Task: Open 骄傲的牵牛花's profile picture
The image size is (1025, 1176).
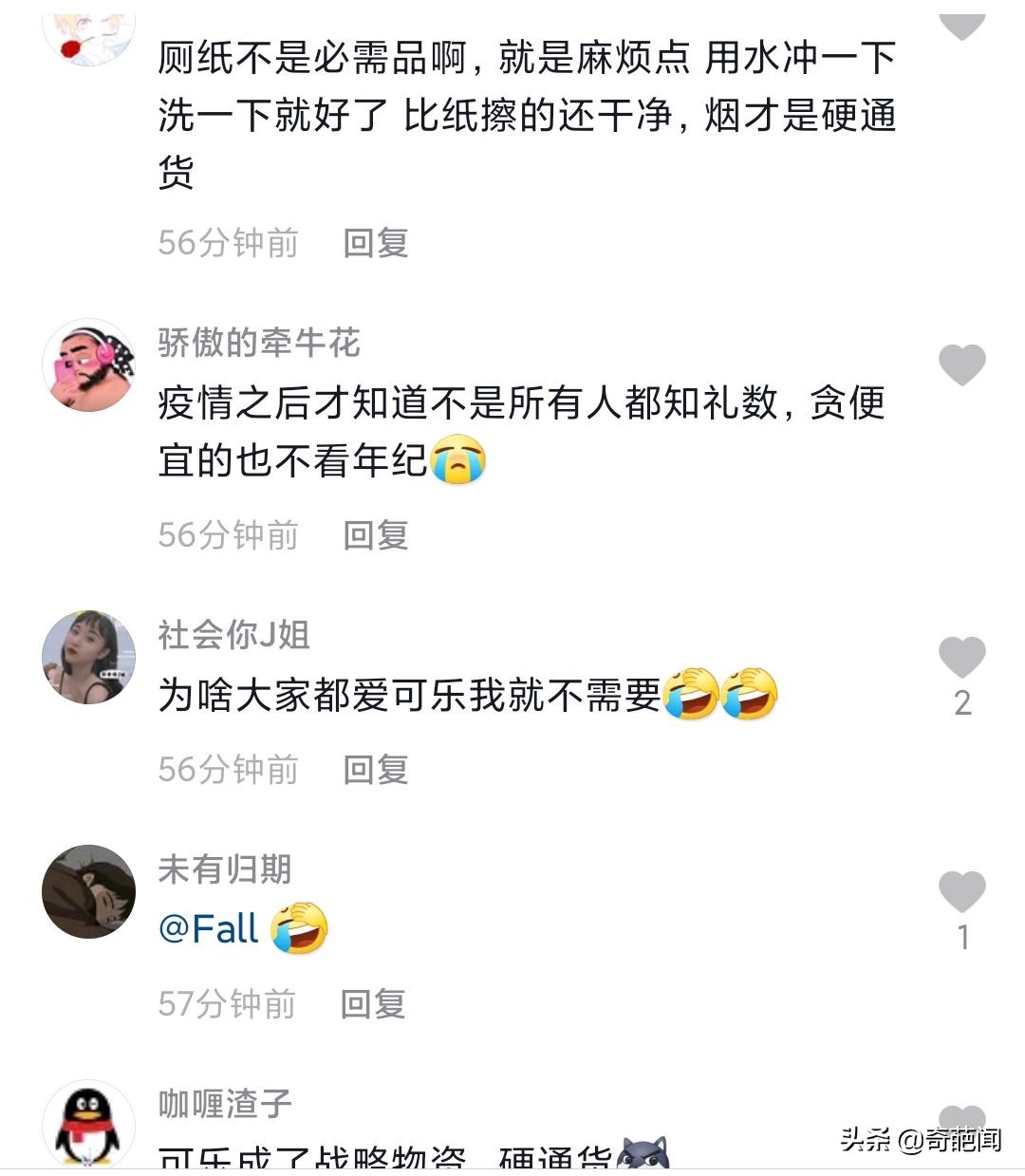Action: (x=87, y=365)
